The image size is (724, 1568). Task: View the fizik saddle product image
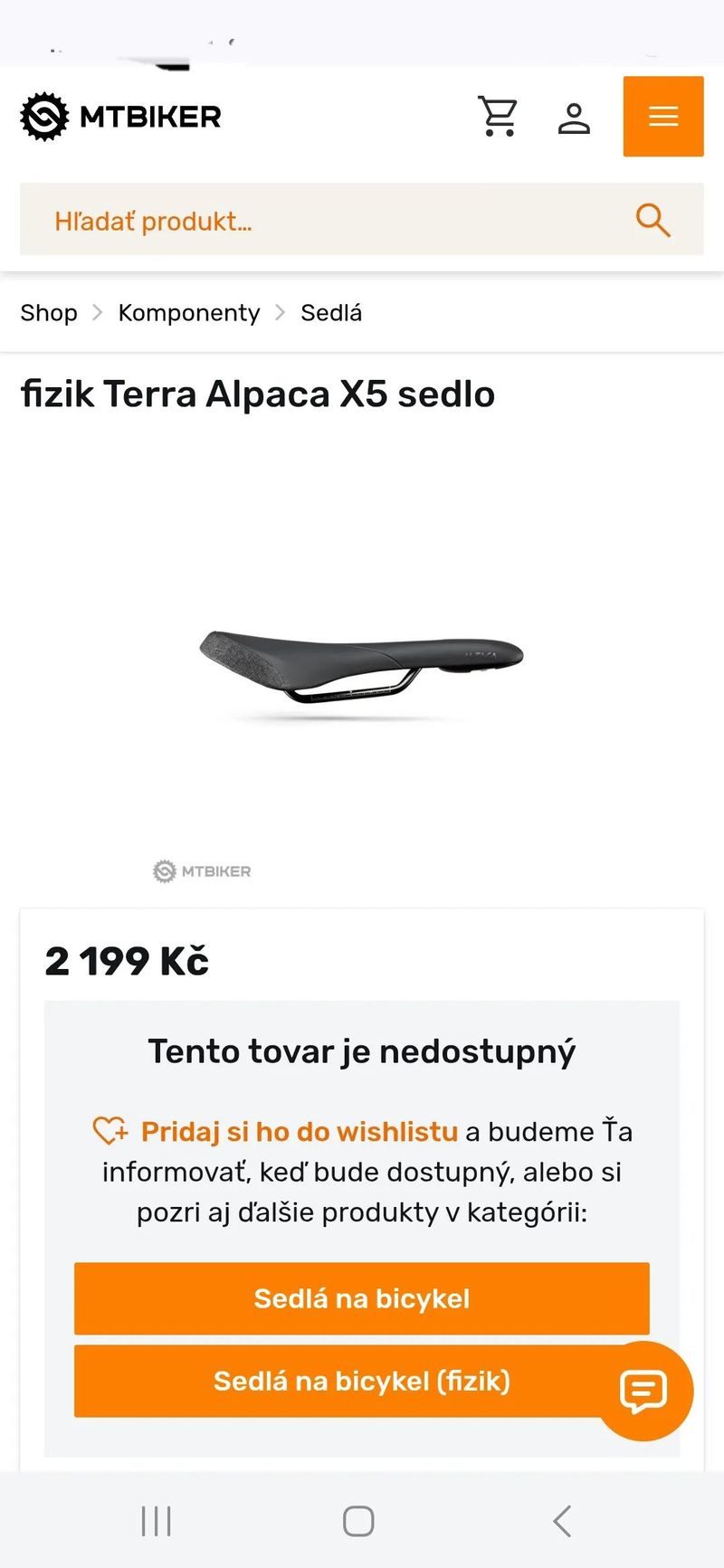(361, 668)
